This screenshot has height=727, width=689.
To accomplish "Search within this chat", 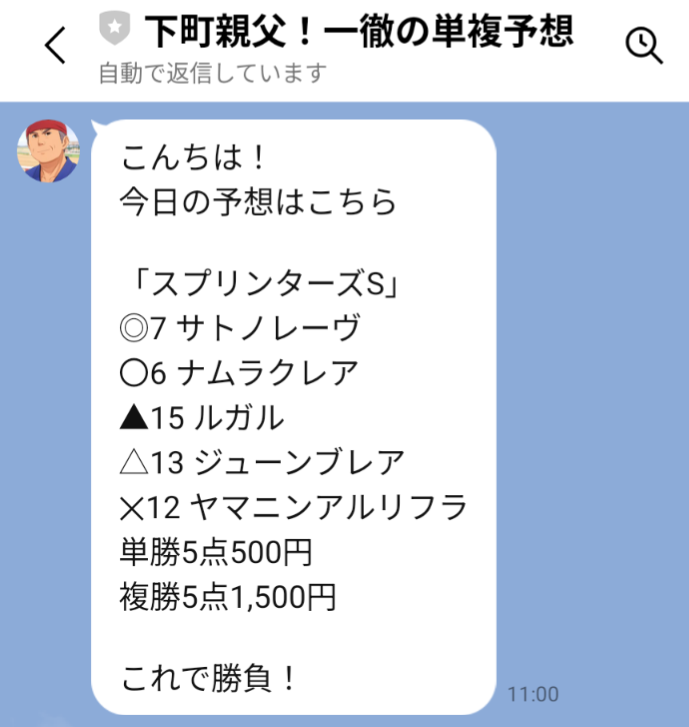I will coord(642,45).
